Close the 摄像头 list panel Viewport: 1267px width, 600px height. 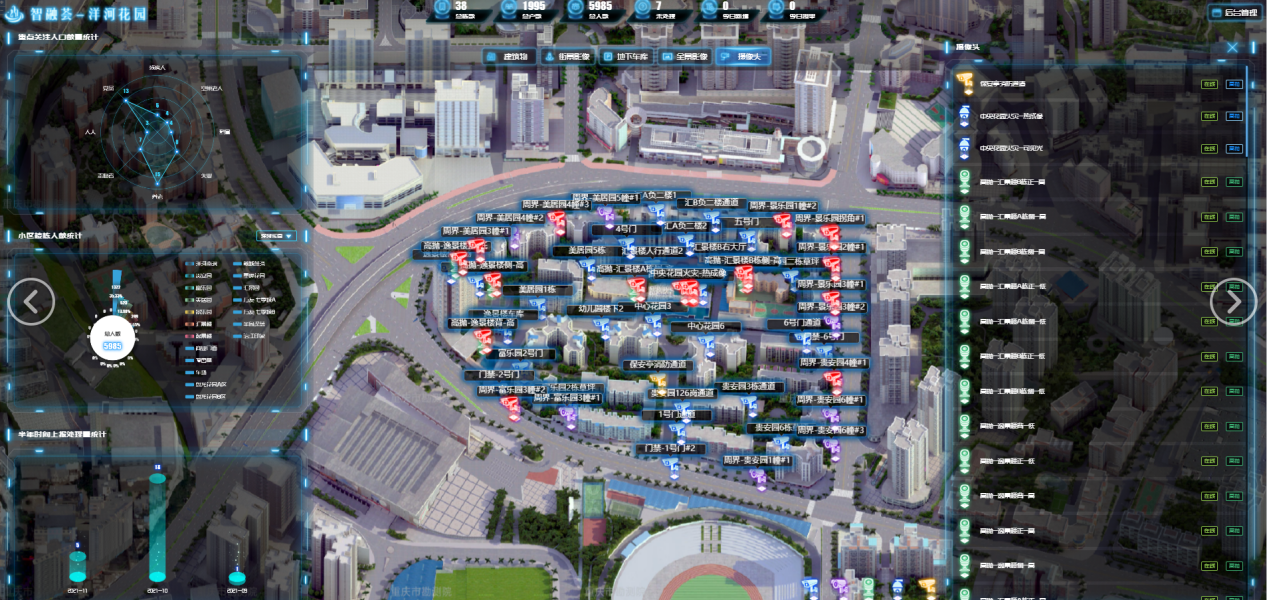pos(1232,47)
